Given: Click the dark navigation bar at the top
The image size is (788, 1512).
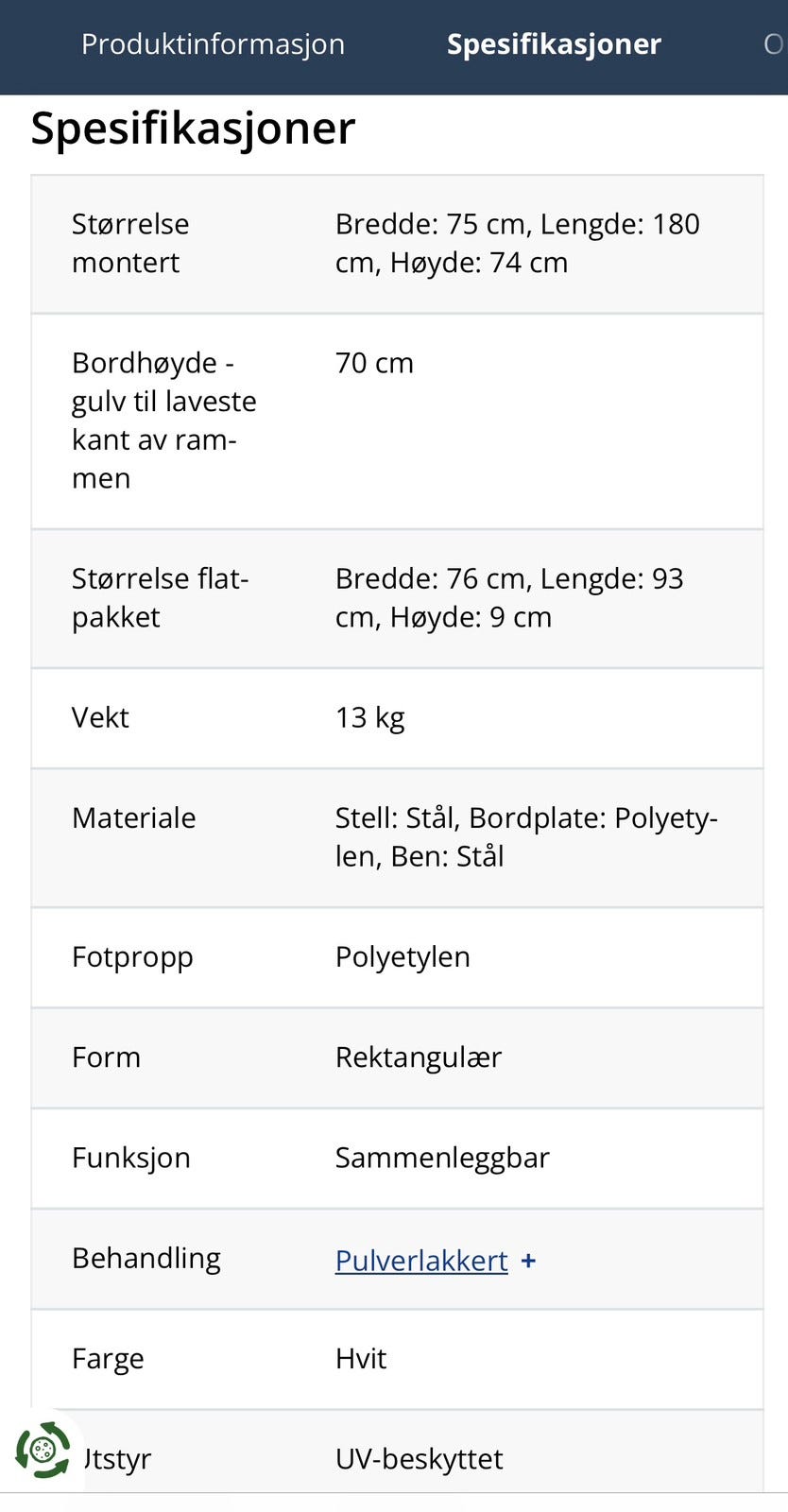Looking at the screenshot, I should [394, 43].
